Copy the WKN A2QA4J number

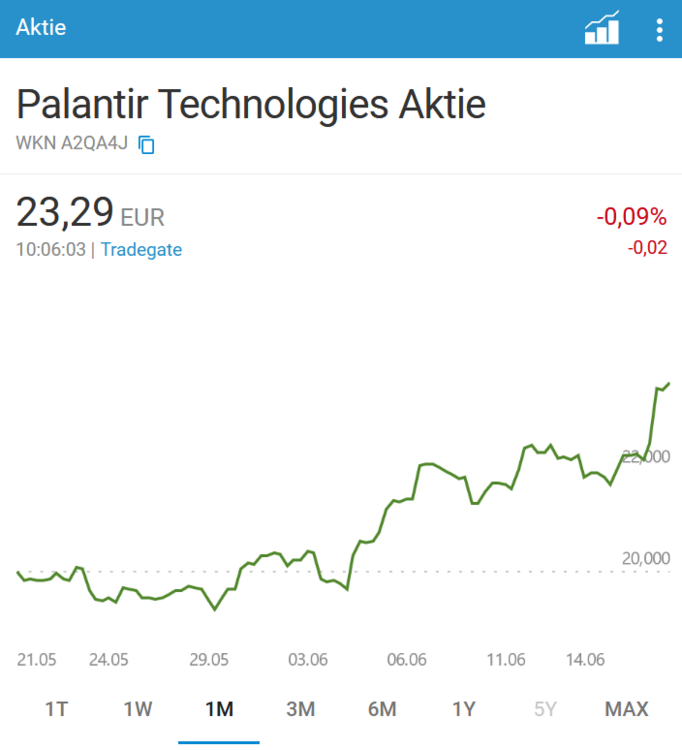point(147,145)
